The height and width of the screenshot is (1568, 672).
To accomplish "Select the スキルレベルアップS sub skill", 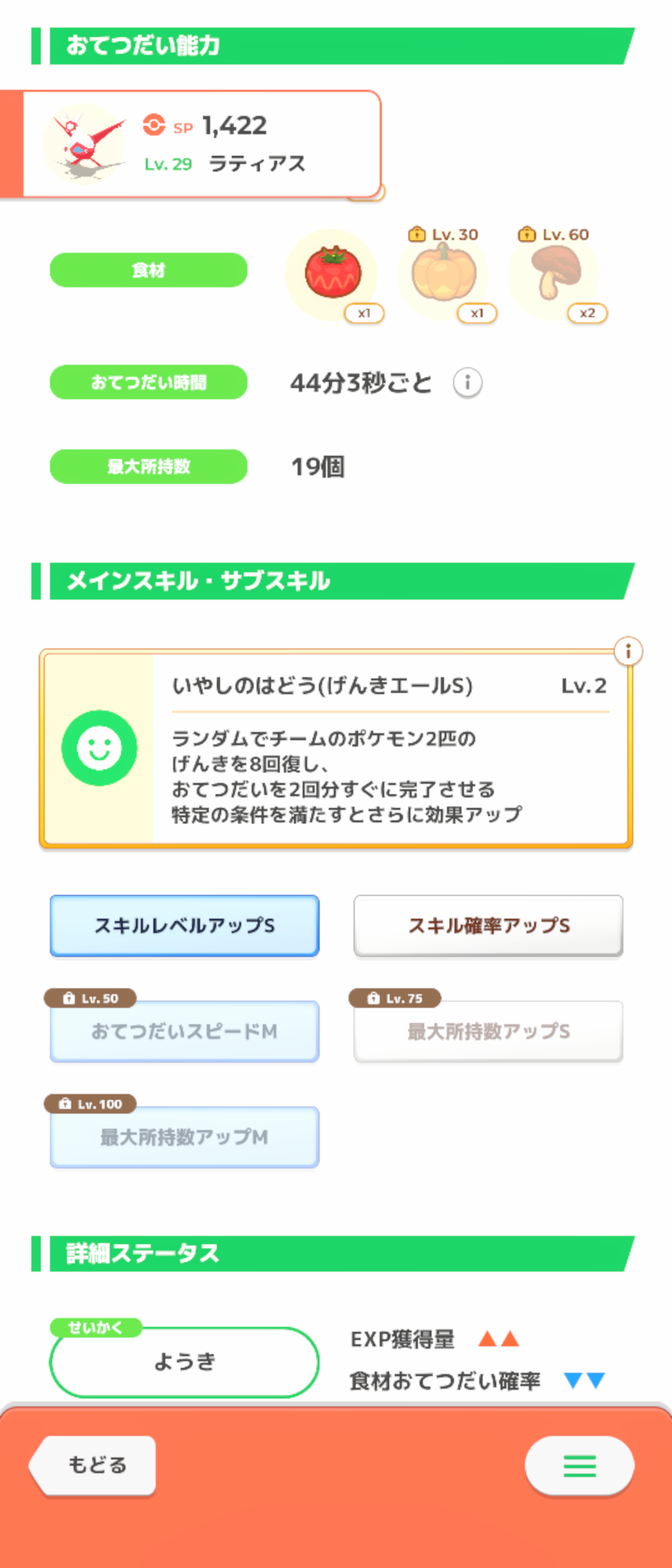I will point(185,925).
